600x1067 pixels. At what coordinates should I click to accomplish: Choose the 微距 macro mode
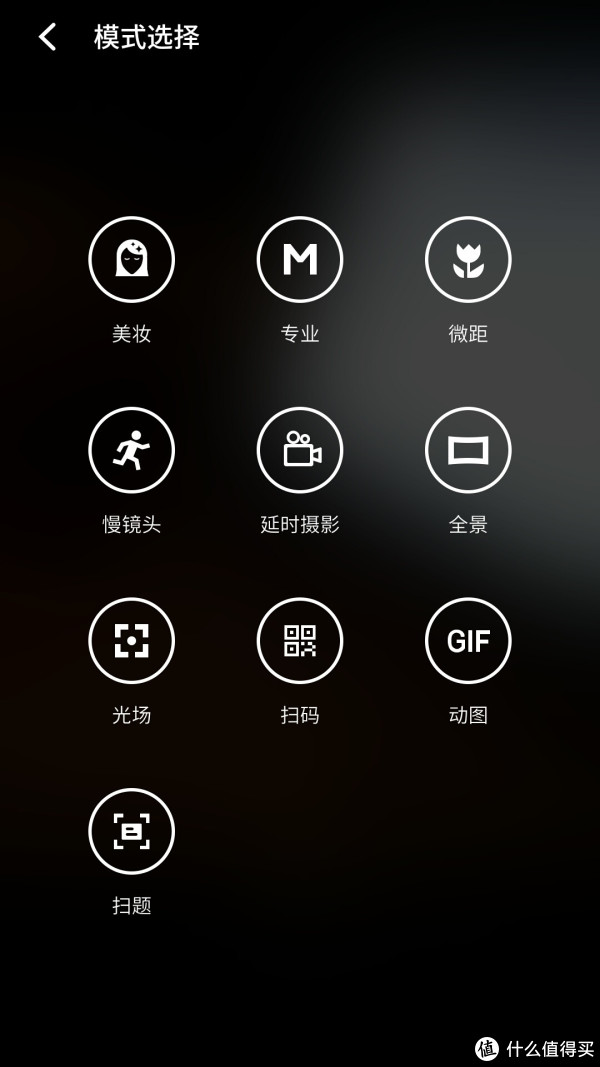(468, 260)
